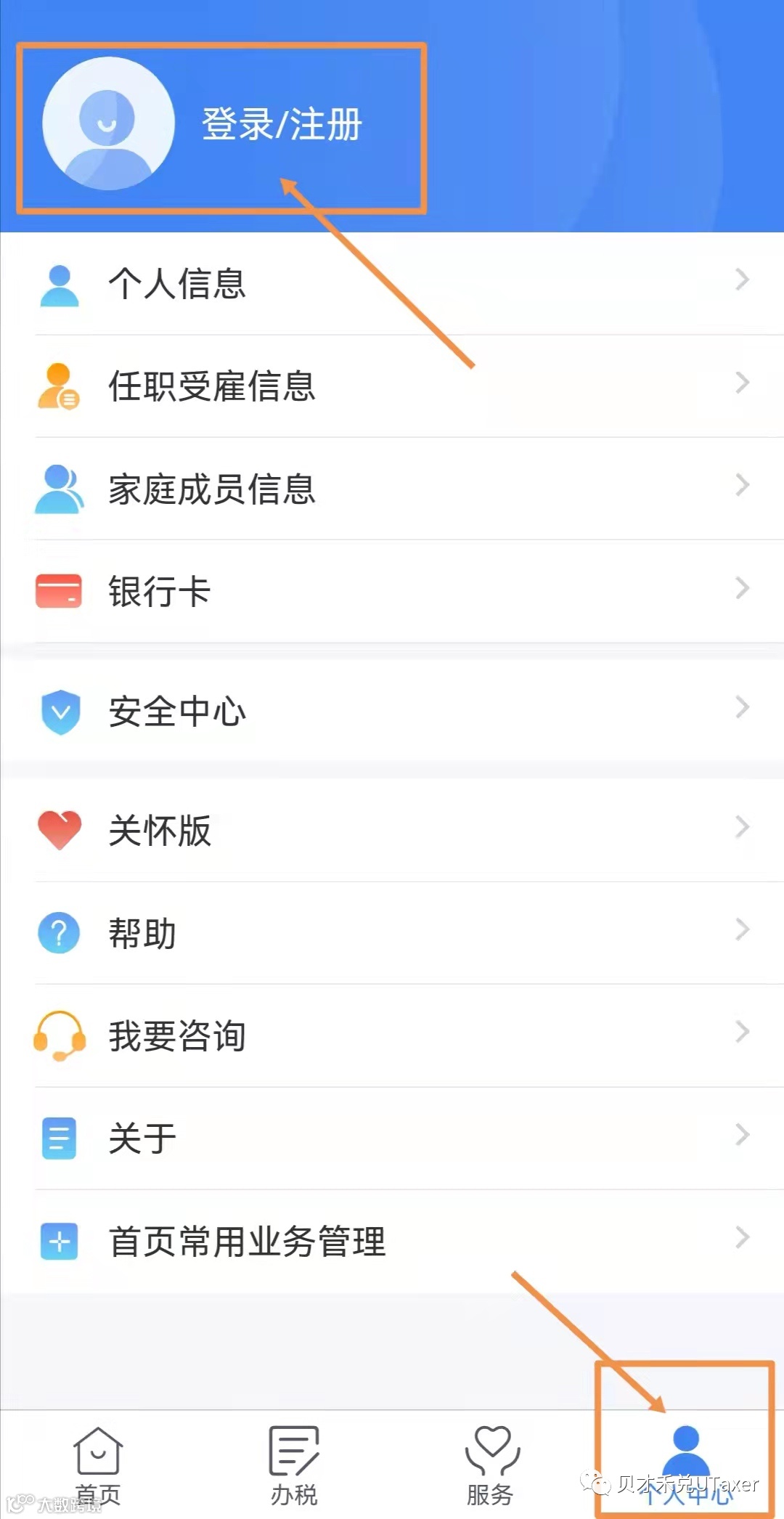Open 我要咨询 support
Viewport: 784px width, 1519px height.
pyautogui.click(x=392, y=1035)
